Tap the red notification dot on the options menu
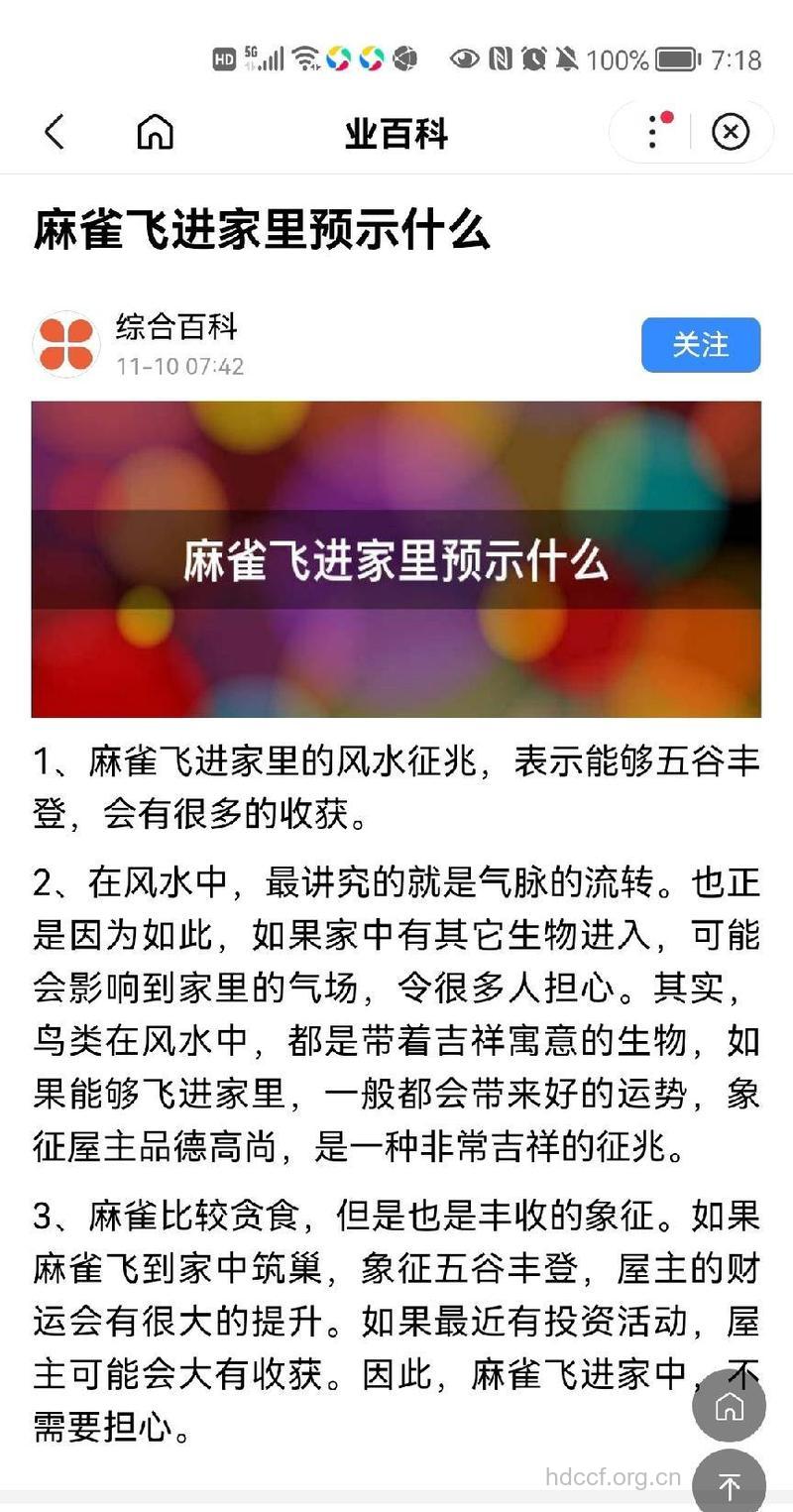Screen dimensions: 793x1512 pyautogui.click(x=668, y=117)
